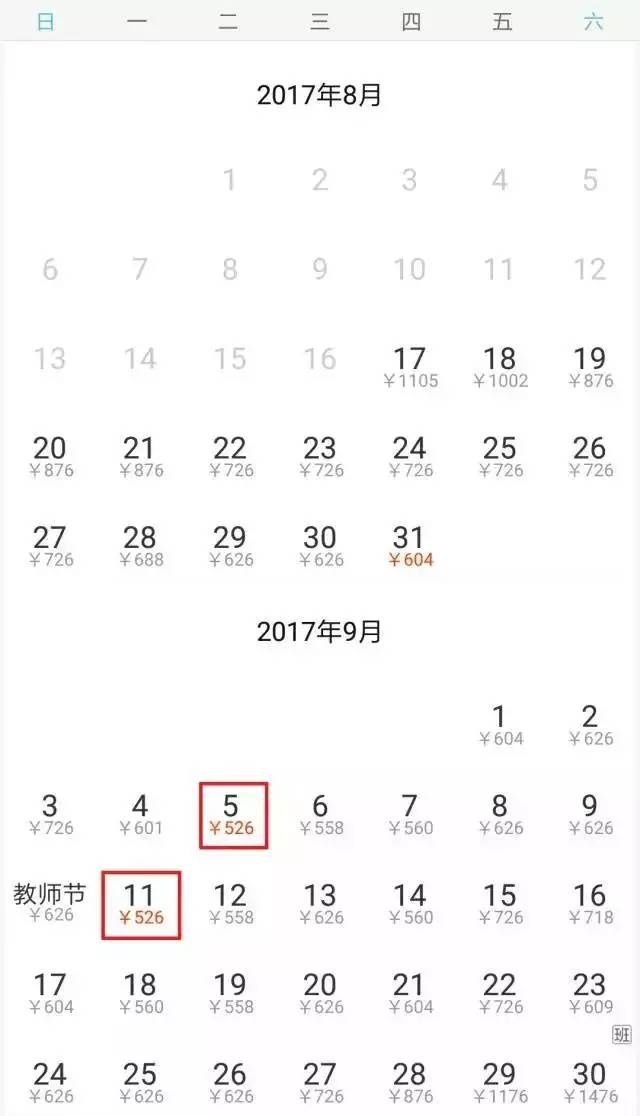
Task: Select September 29 priced ¥1176
Action: tap(500, 1083)
